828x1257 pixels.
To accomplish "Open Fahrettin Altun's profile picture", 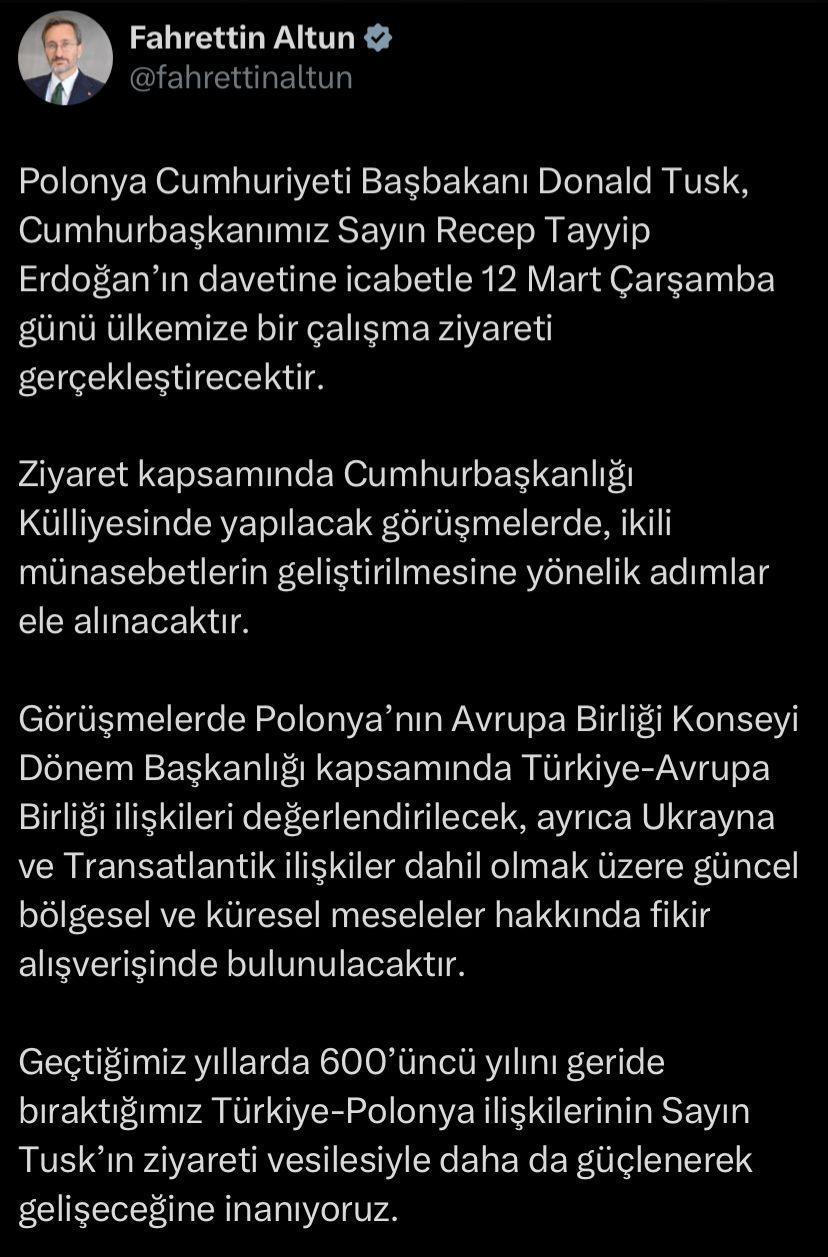I will click(x=65, y=58).
